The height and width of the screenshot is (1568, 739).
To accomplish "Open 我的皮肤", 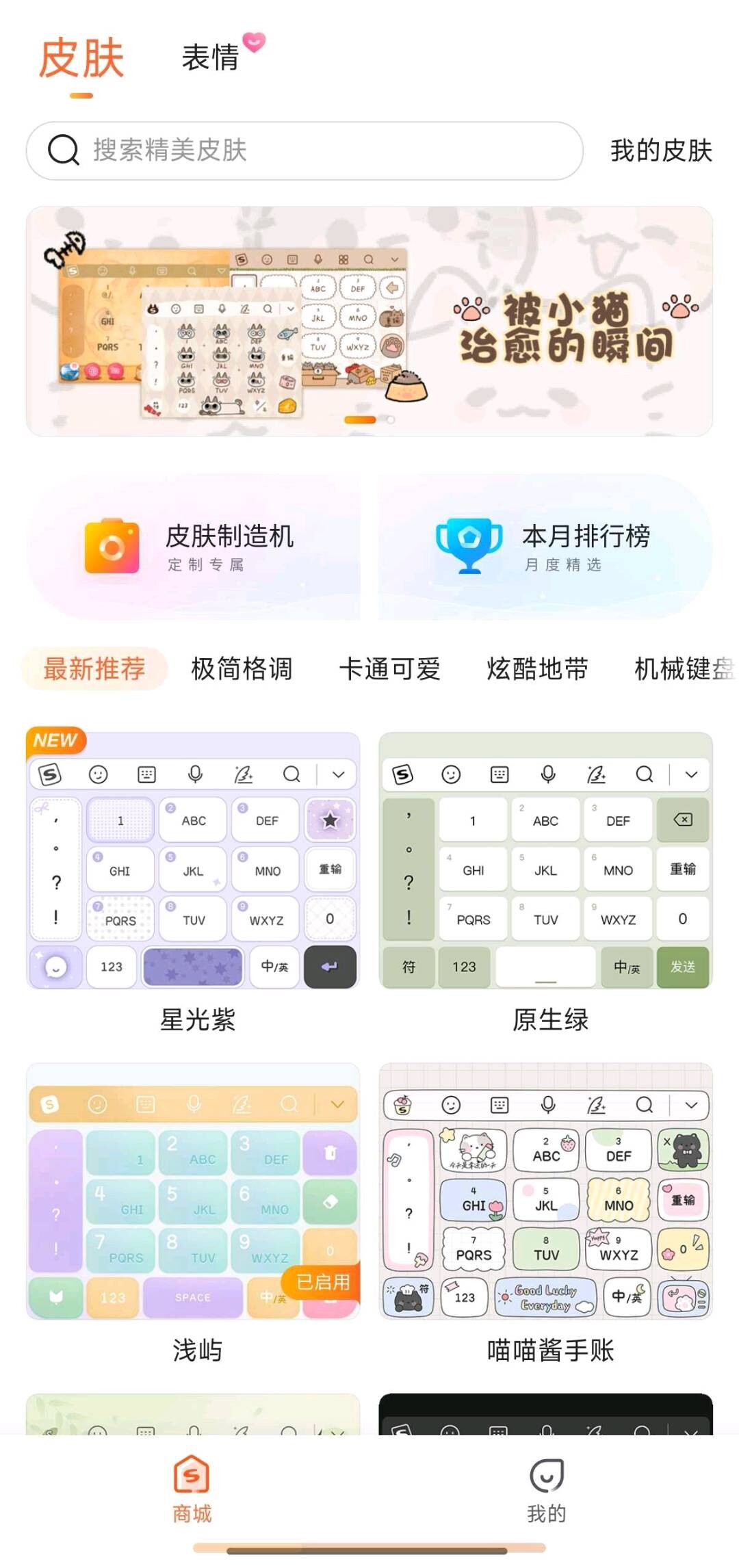I will [x=660, y=151].
